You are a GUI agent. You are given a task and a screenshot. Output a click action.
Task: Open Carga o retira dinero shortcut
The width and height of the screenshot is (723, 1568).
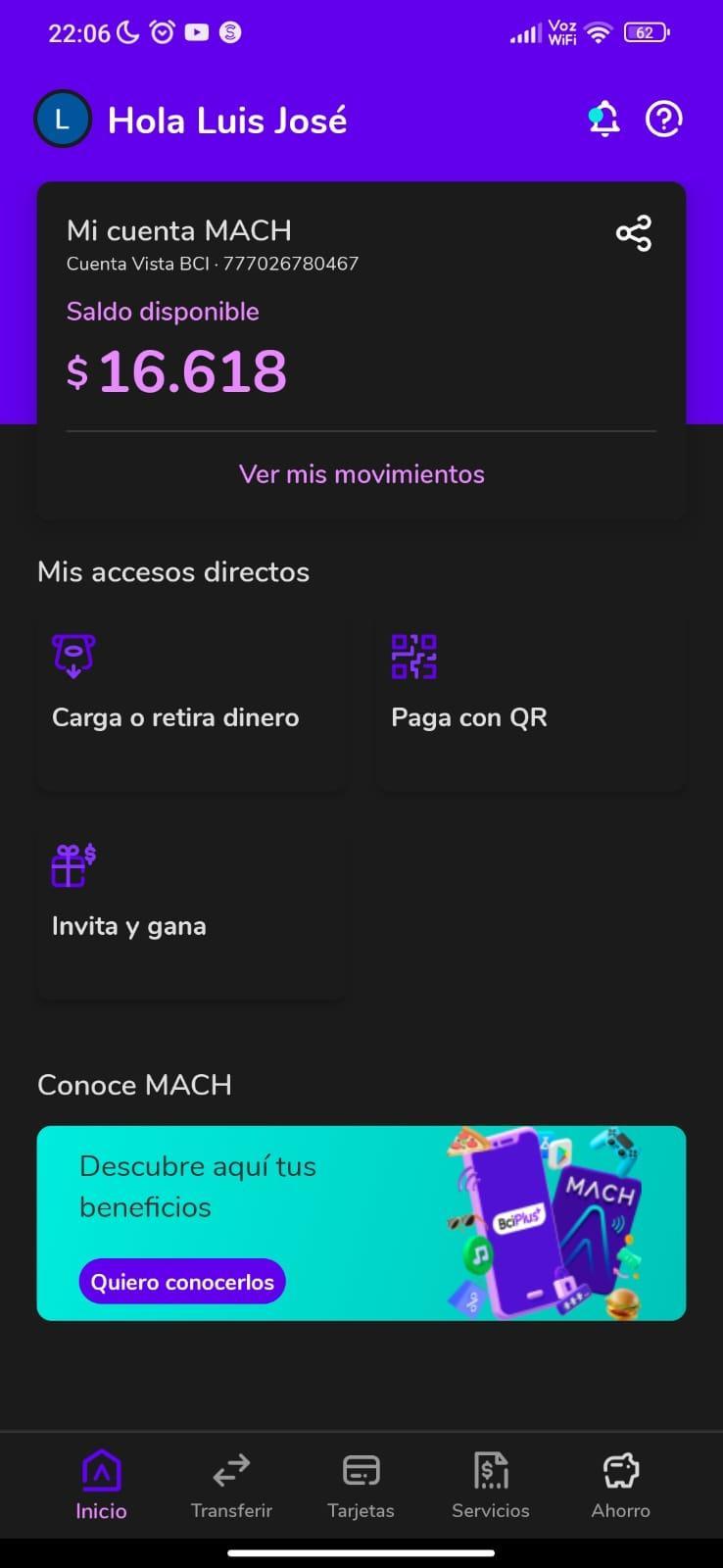pyautogui.click(x=191, y=701)
